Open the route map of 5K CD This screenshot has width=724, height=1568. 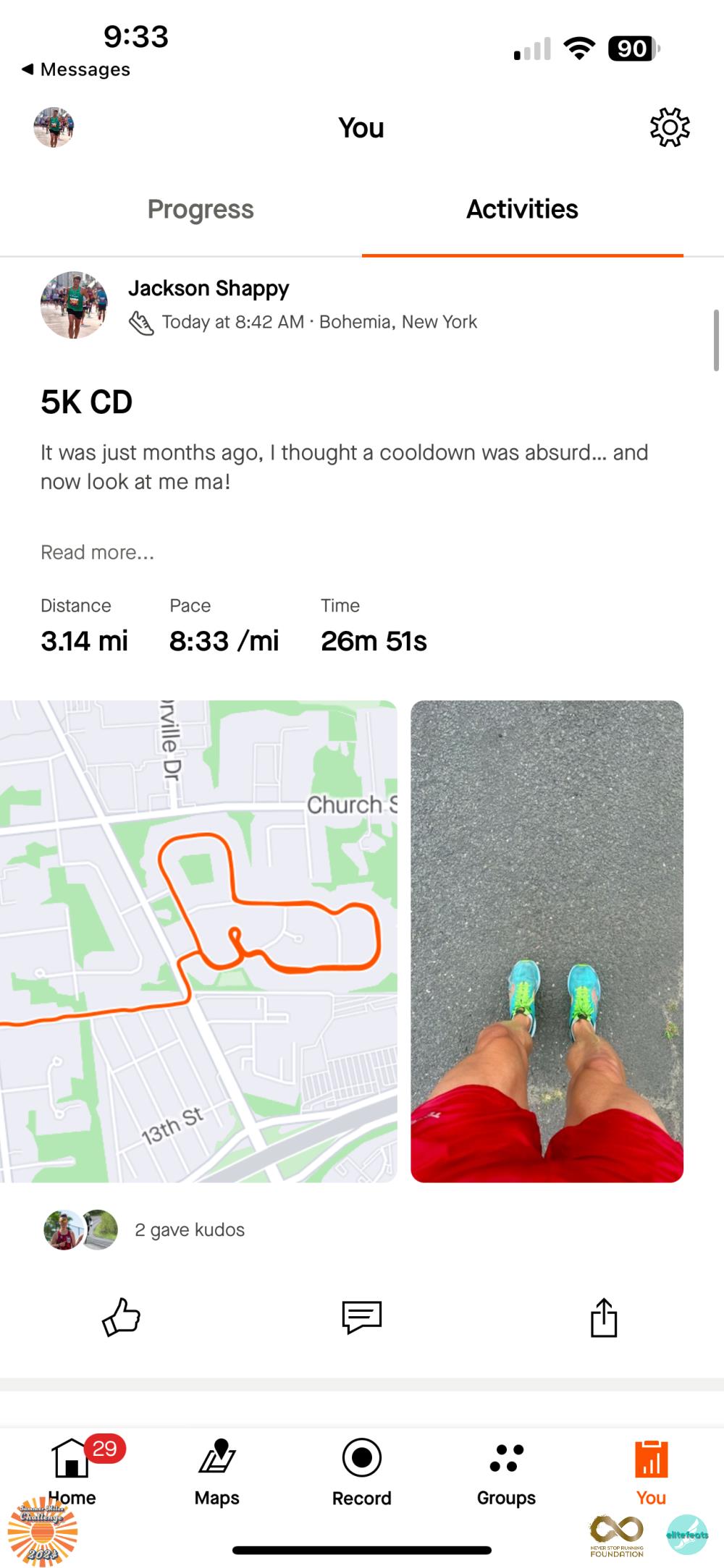tap(198, 941)
